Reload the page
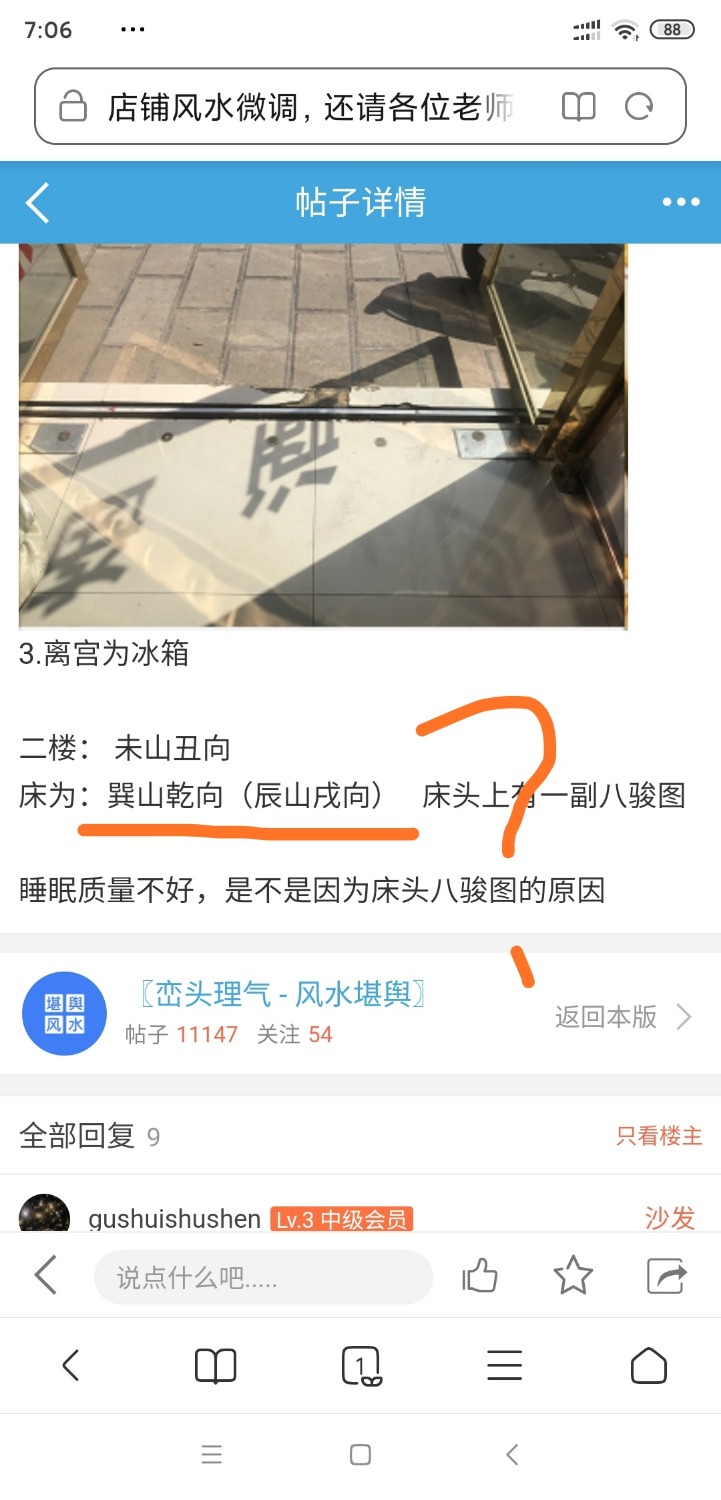 pos(639,107)
